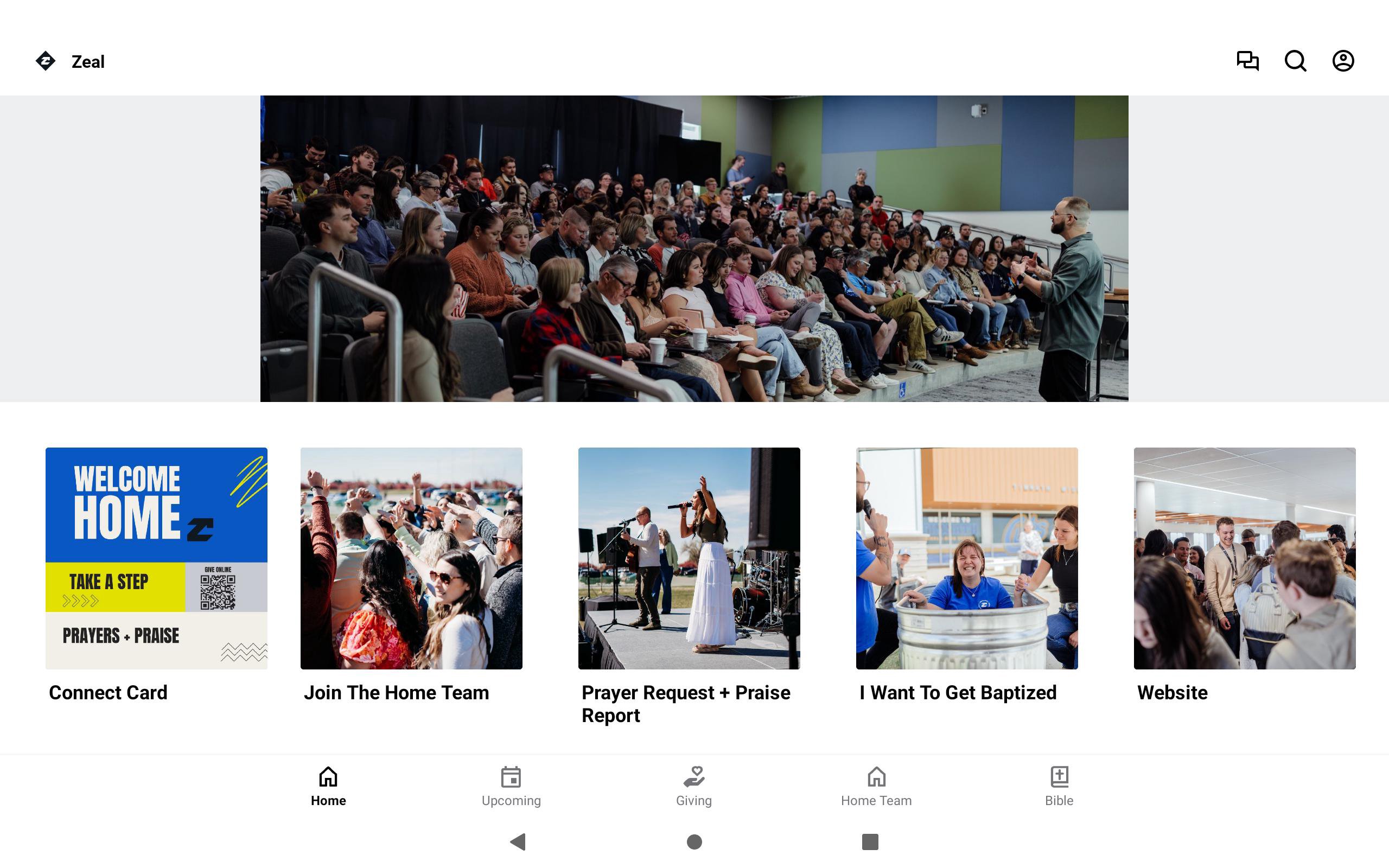Select the Home tab
This screenshot has width=1389, height=868.
[328, 786]
